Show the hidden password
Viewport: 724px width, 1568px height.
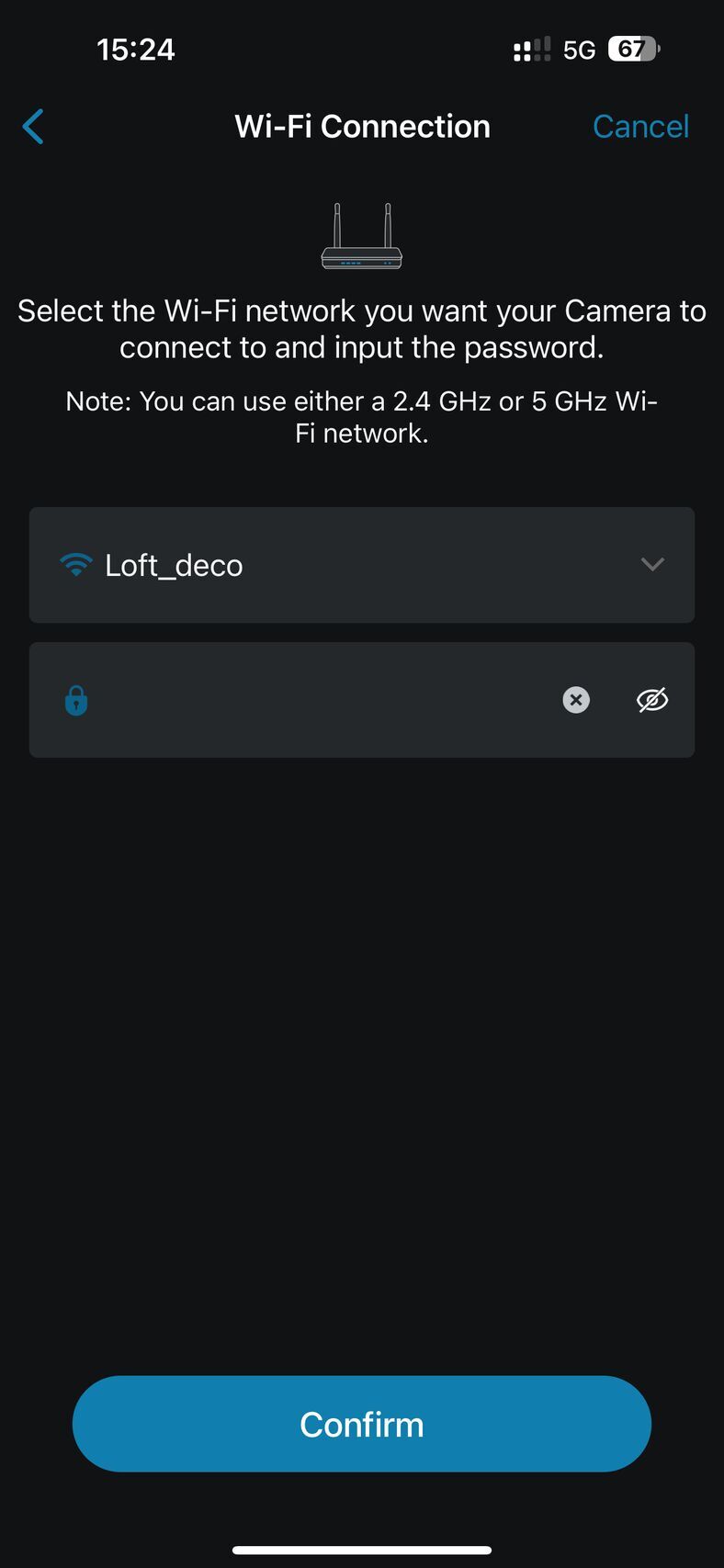652,700
